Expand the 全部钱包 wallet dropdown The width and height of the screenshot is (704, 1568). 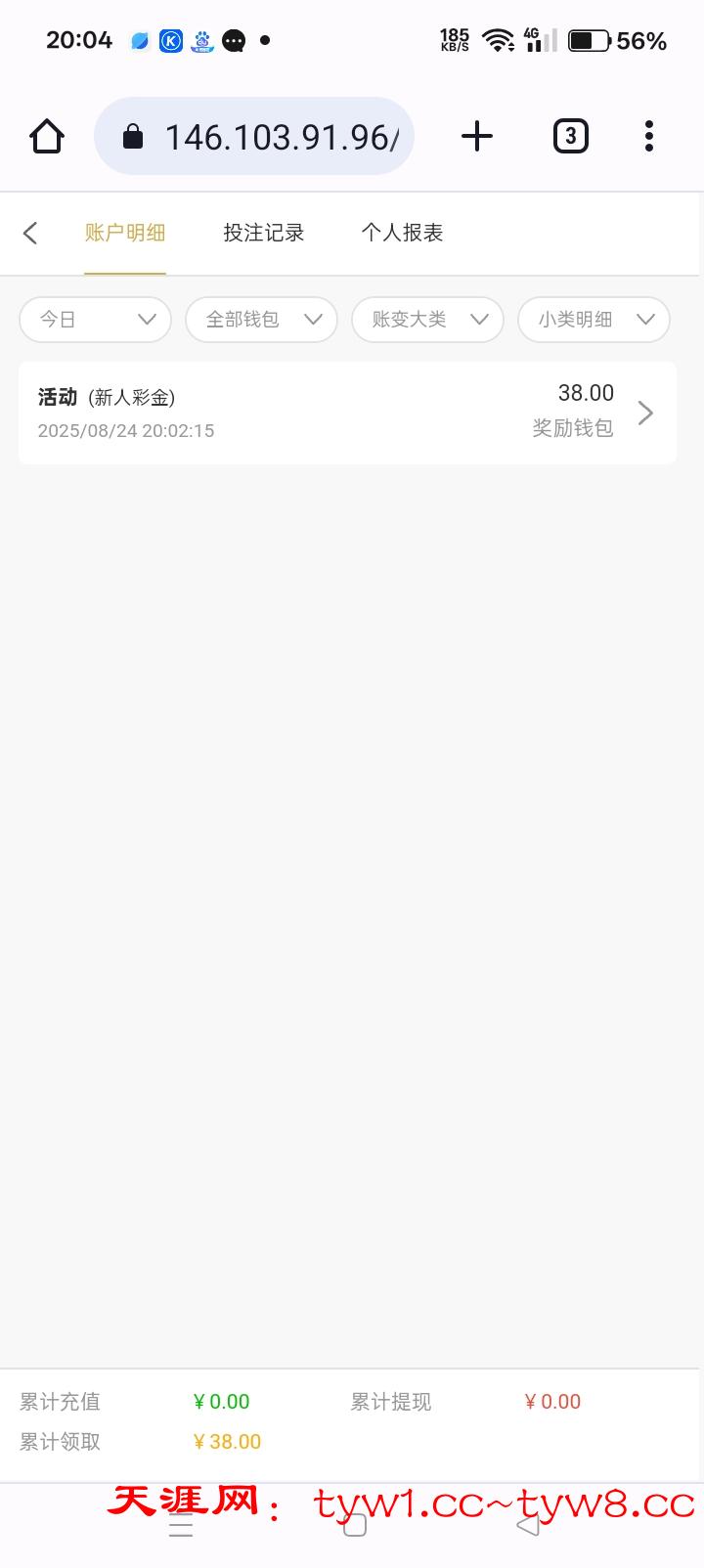pos(262,320)
